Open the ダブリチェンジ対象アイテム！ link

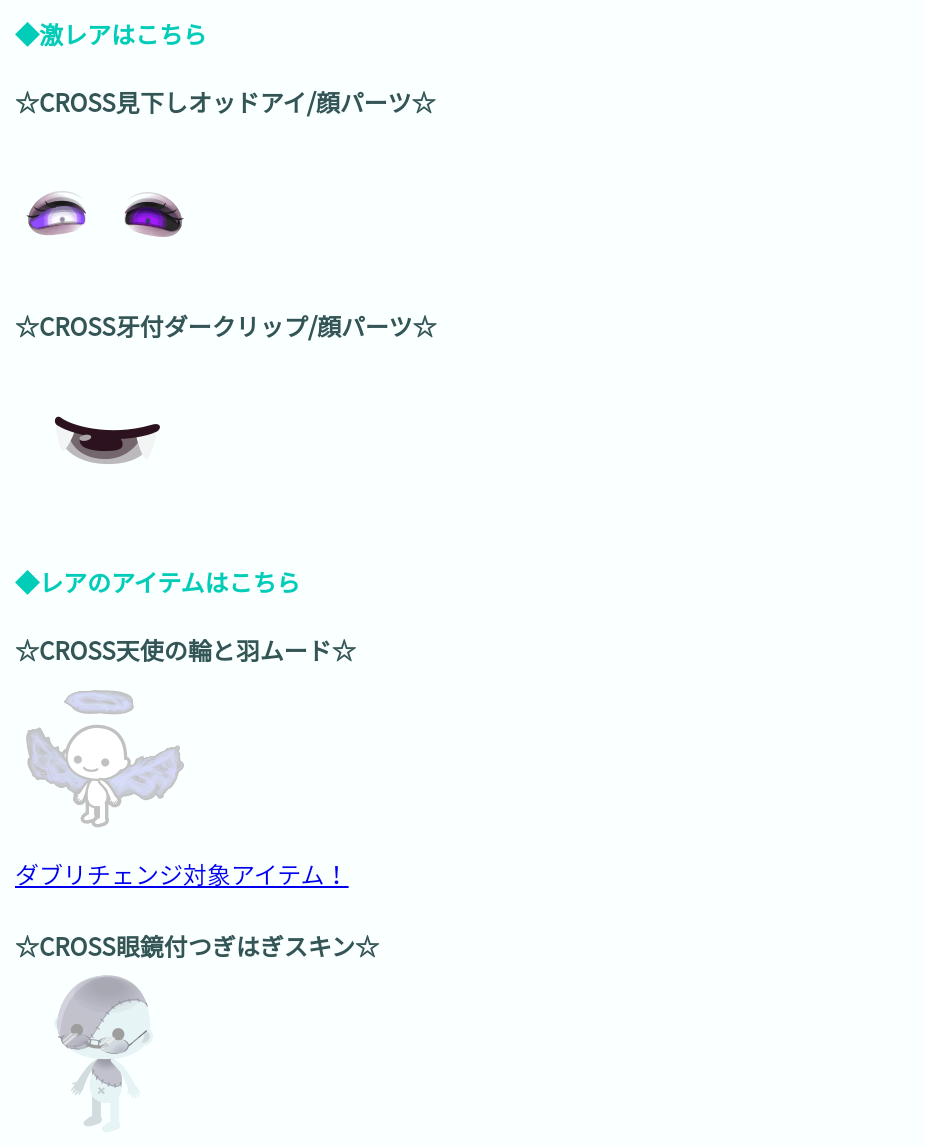pos(181,875)
